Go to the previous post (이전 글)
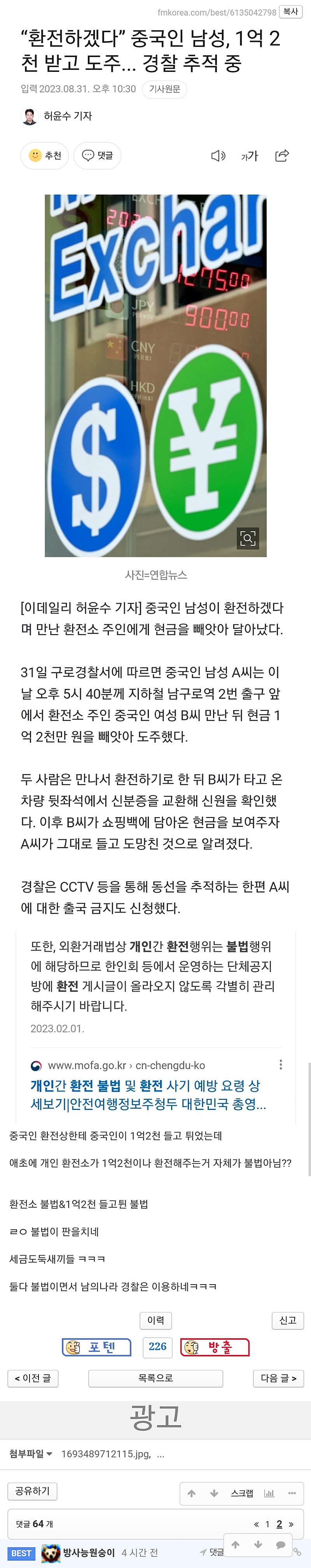The image size is (311, 1568). pyautogui.click(x=33, y=1378)
